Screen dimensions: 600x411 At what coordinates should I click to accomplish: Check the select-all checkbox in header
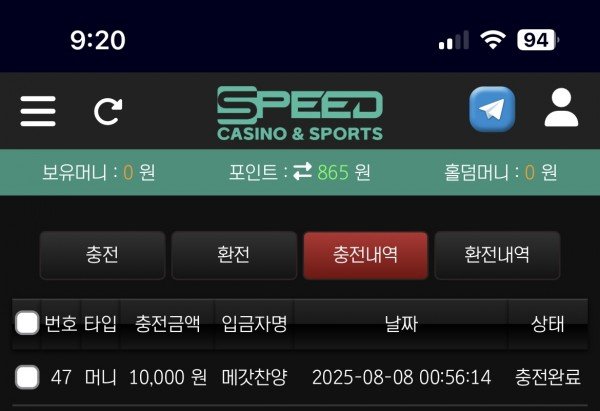click(28, 323)
